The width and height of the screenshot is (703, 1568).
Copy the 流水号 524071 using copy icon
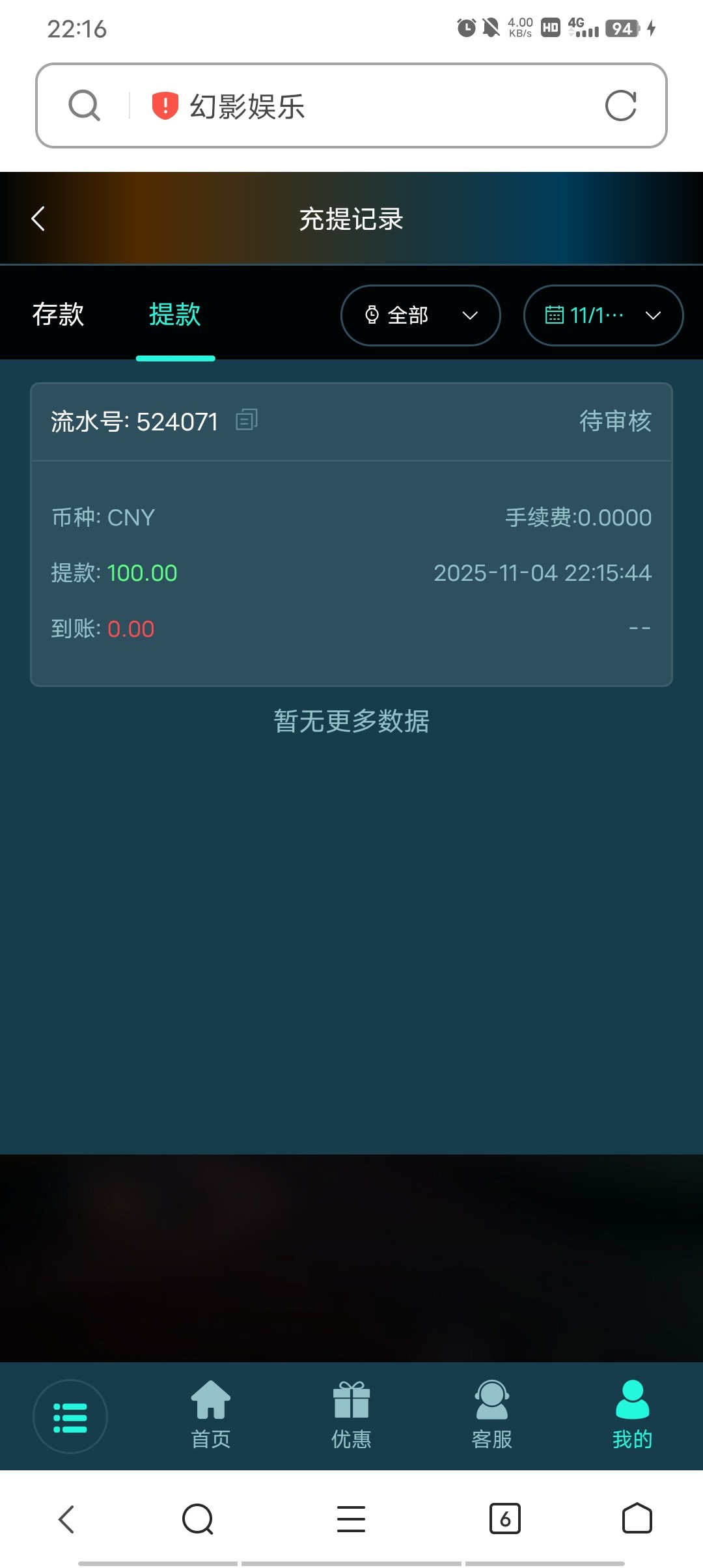pyautogui.click(x=247, y=421)
